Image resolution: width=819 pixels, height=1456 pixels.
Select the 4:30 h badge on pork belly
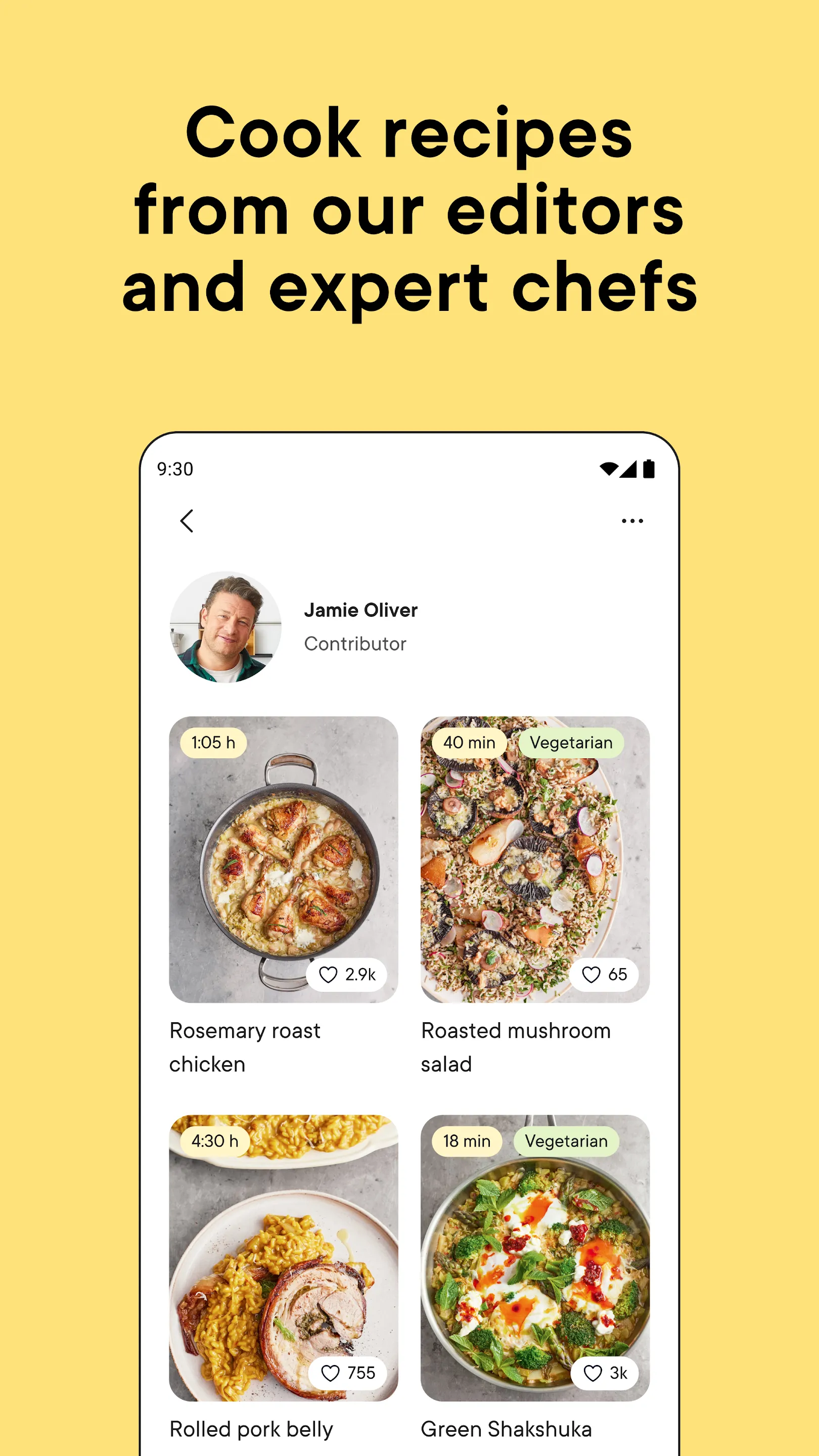216,1141
